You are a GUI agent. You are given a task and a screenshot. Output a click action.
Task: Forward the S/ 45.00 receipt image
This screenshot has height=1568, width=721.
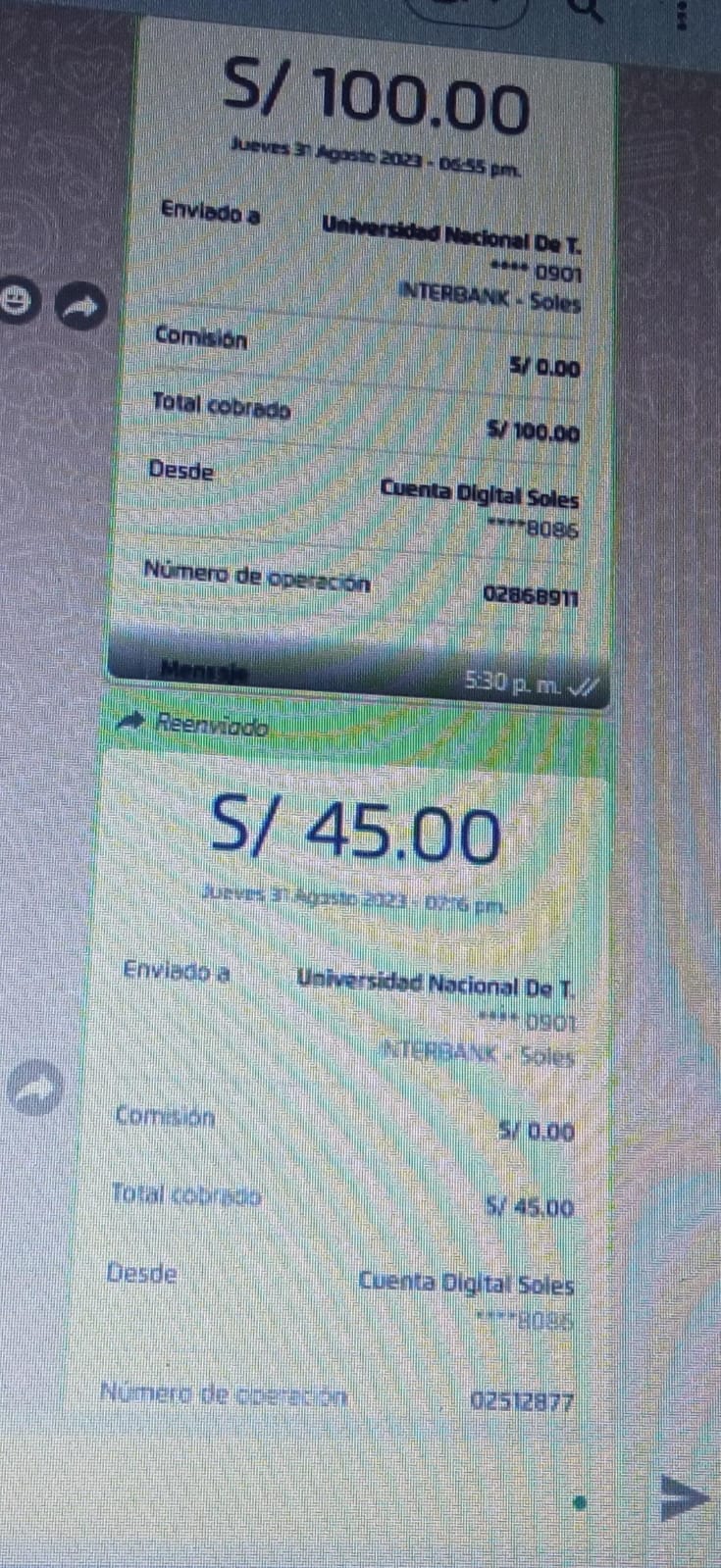[x=36, y=1087]
